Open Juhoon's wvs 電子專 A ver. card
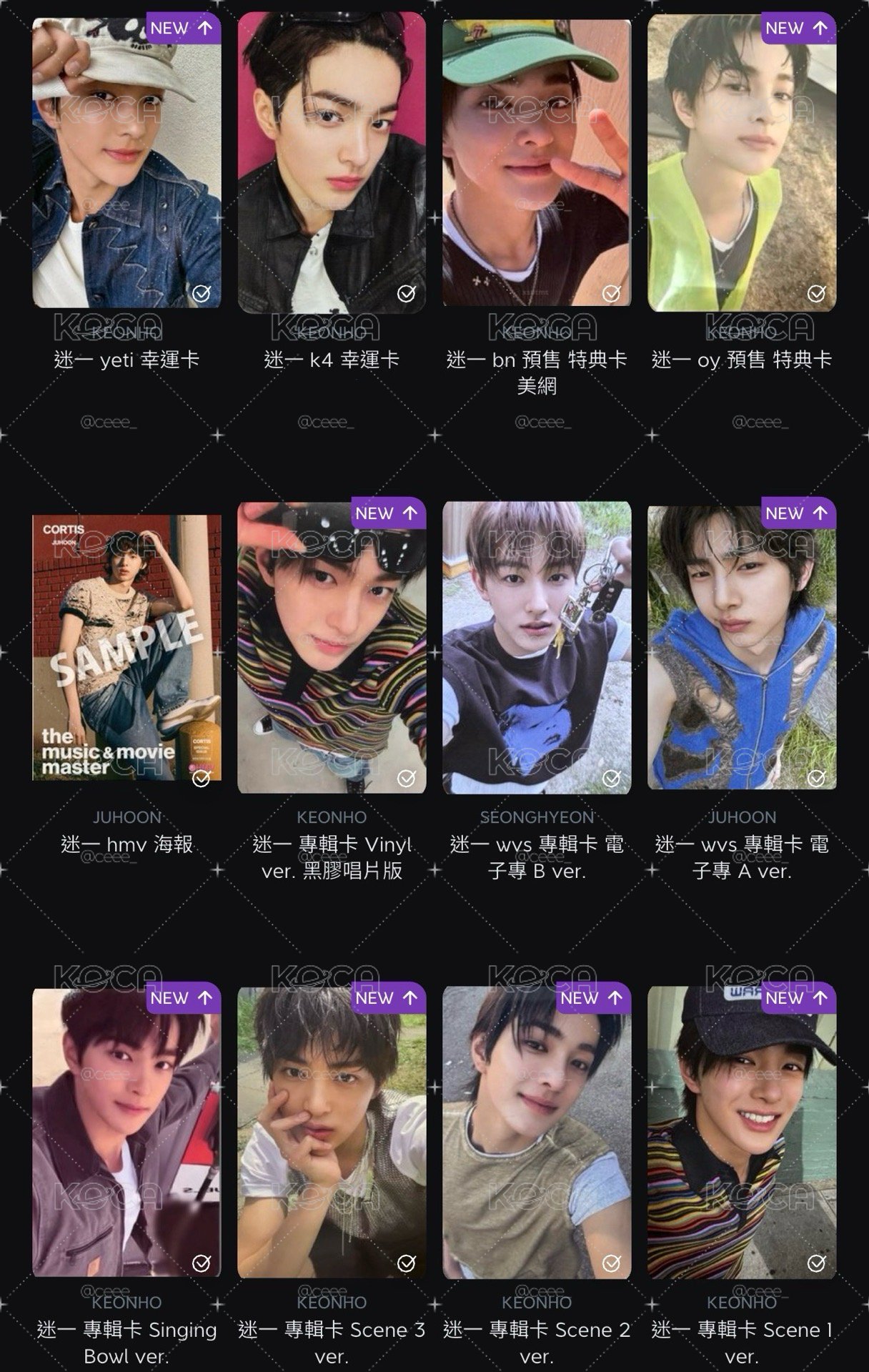The width and height of the screenshot is (869, 1372). point(742,648)
